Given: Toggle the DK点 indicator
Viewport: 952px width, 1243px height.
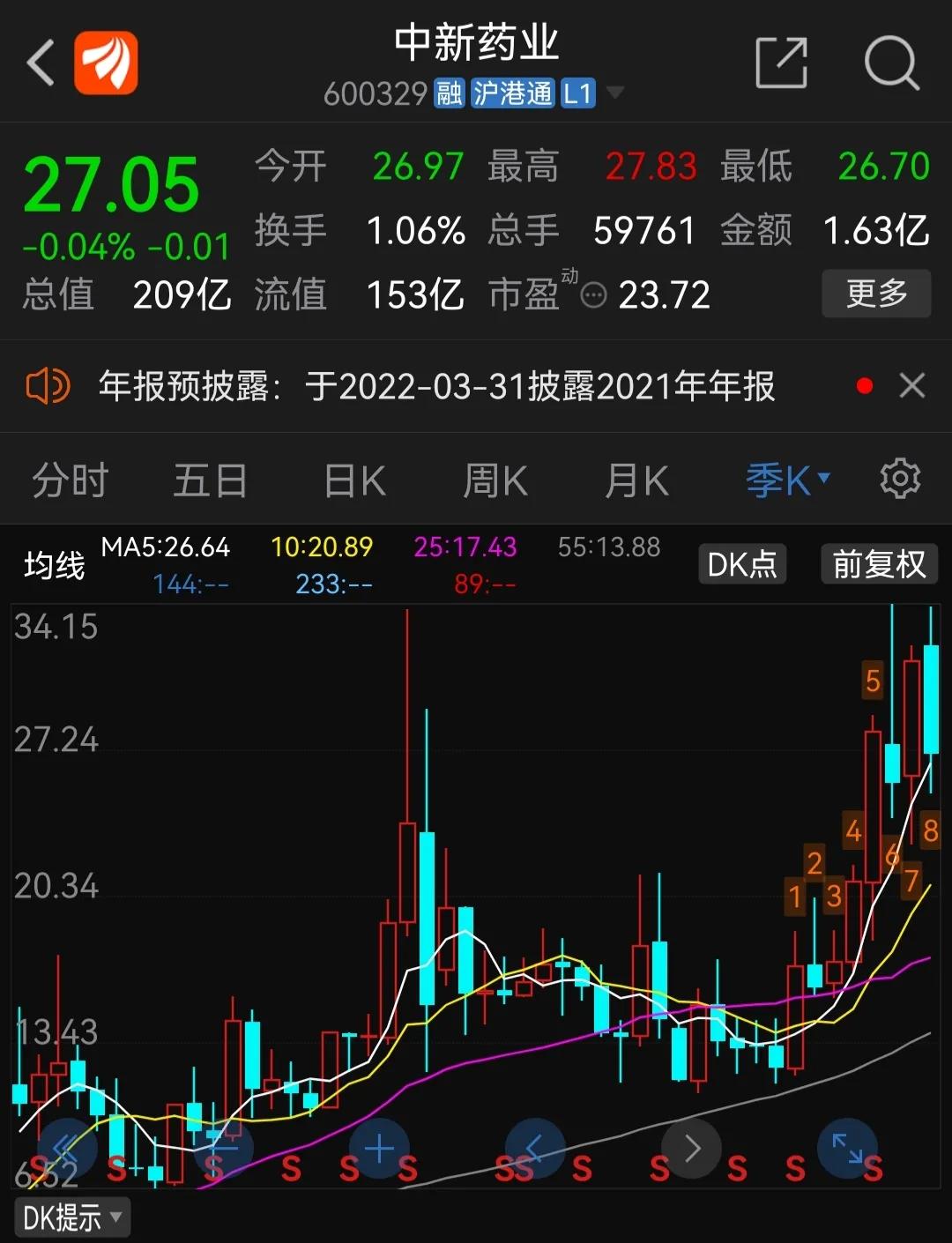Looking at the screenshot, I should (x=742, y=564).
